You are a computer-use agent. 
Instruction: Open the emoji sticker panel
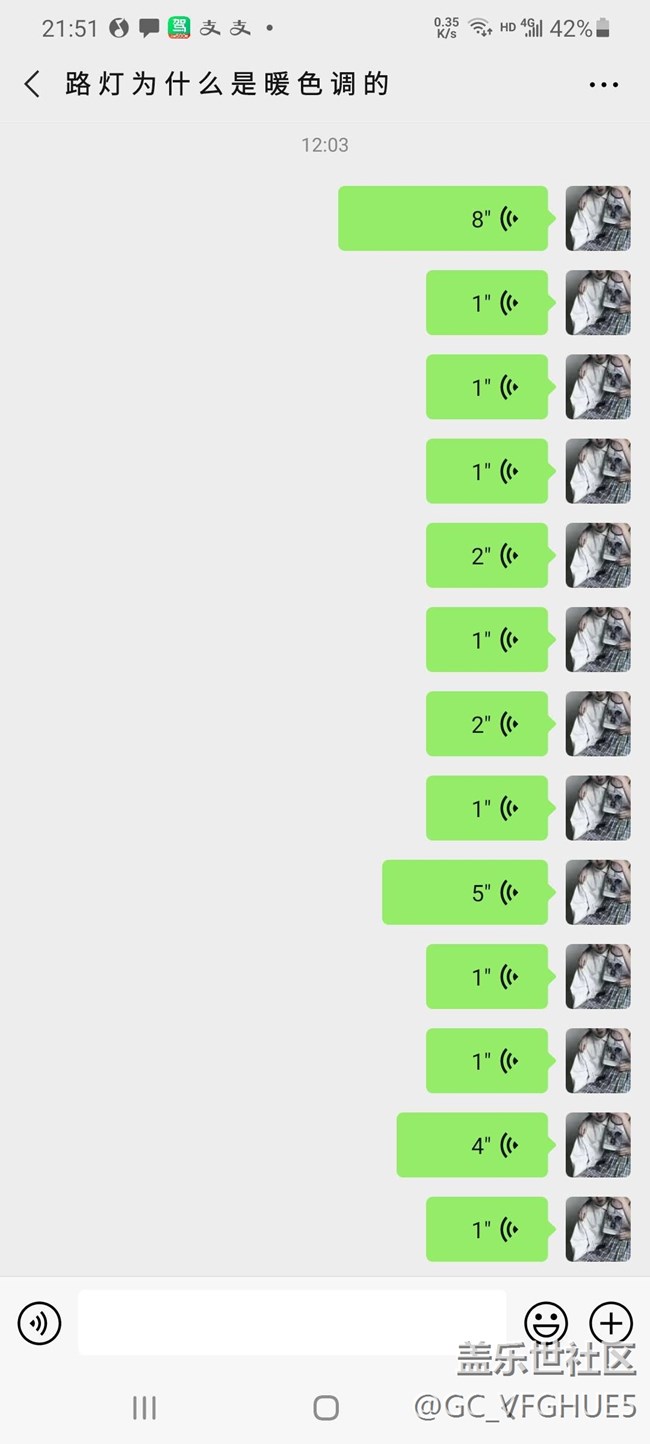[x=546, y=1323]
